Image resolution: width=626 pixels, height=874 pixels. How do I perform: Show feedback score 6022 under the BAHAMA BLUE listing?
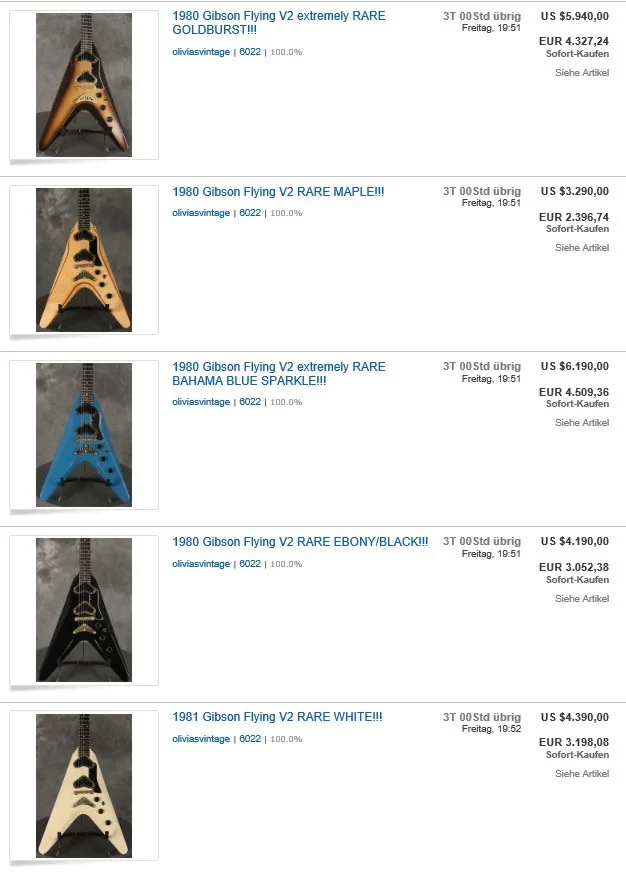pyautogui.click(x=250, y=402)
